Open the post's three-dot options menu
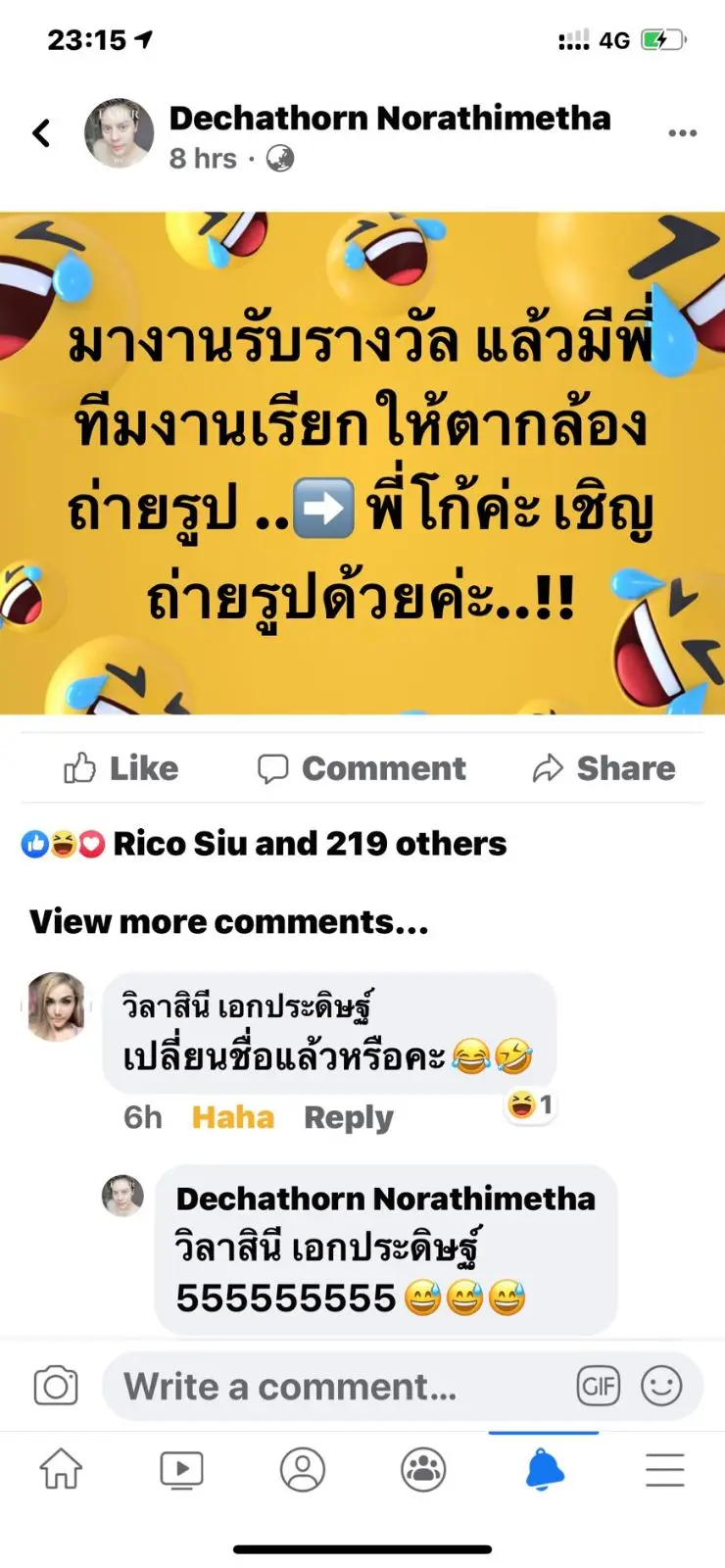This screenshot has height=1568, width=725. tap(682, 133)
